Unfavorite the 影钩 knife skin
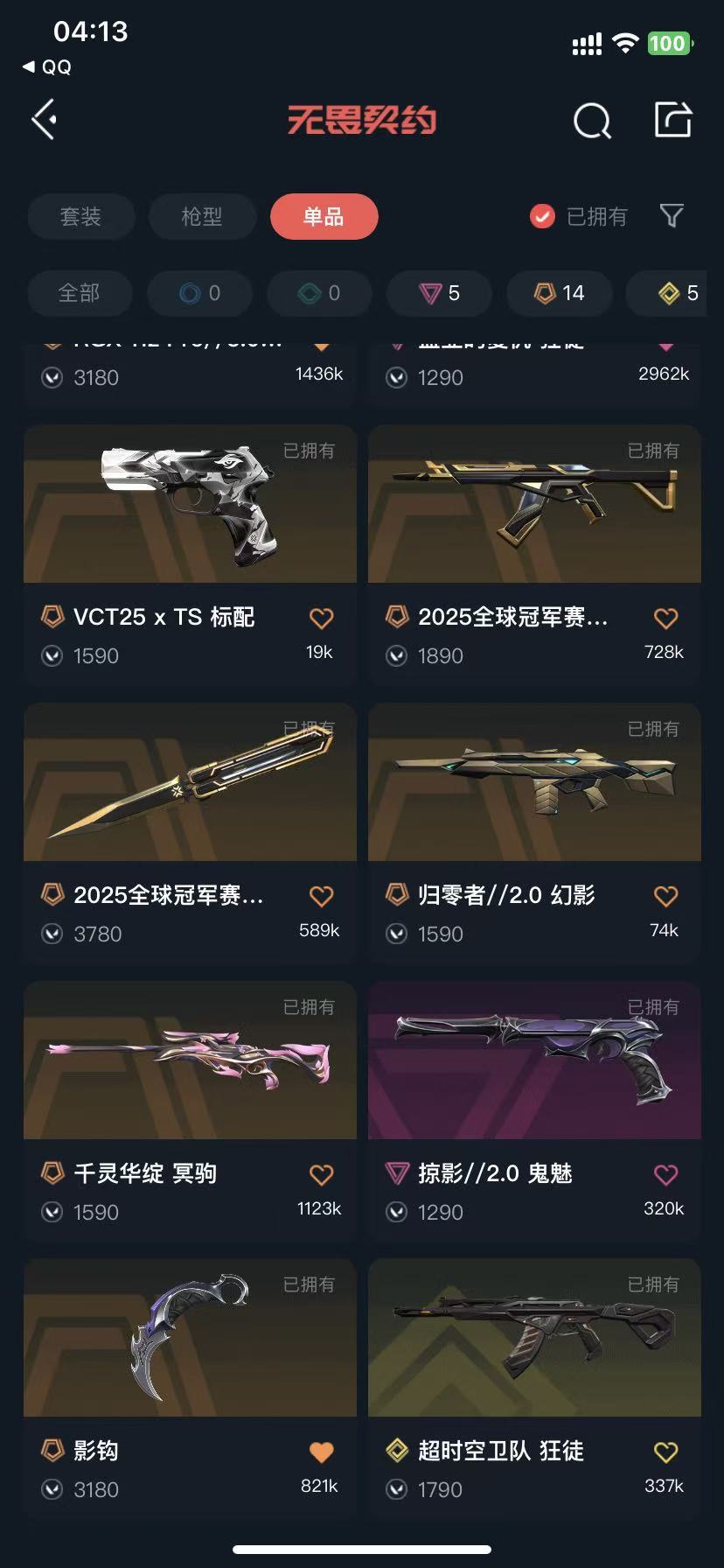Image resolution: width=724 pixels, height=1568 pixels. [x=322, y=1452]
